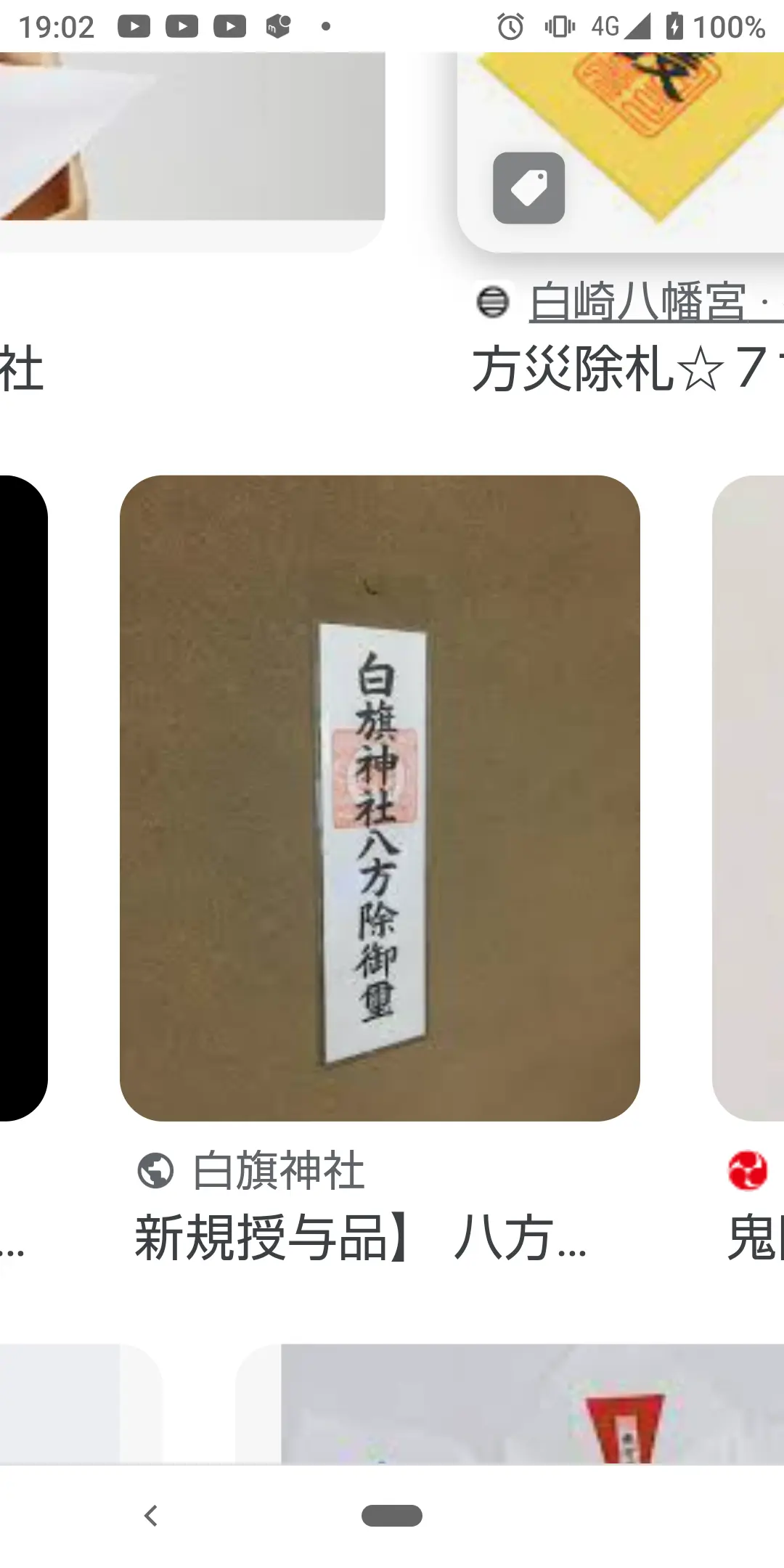Open the 白崎八幡宮 source link

point(637,302)
